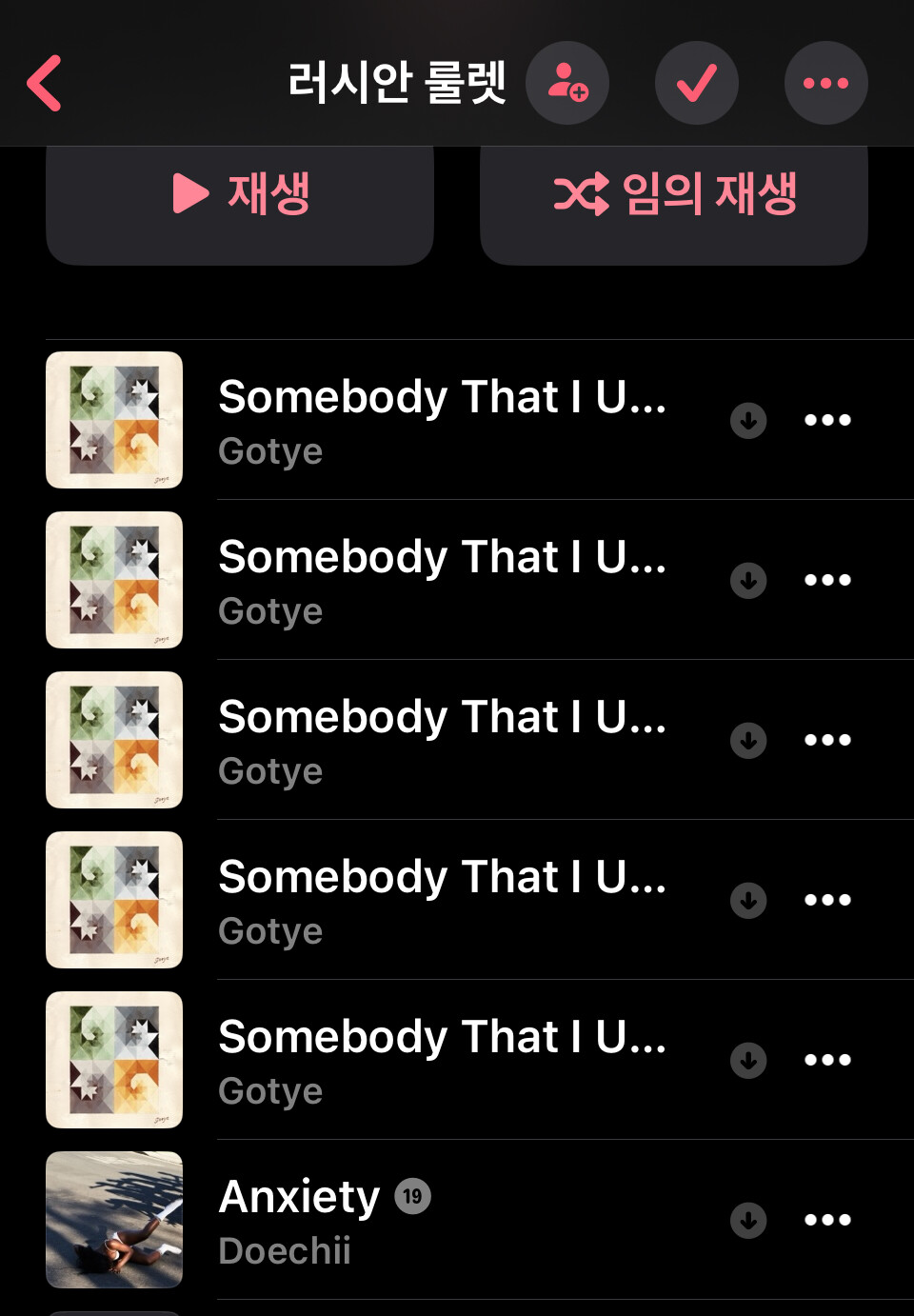The height and width of the screenshot is (1316, 914).
Task: Tap the checkmark icon in header
Action: click(x=697, y=83)
